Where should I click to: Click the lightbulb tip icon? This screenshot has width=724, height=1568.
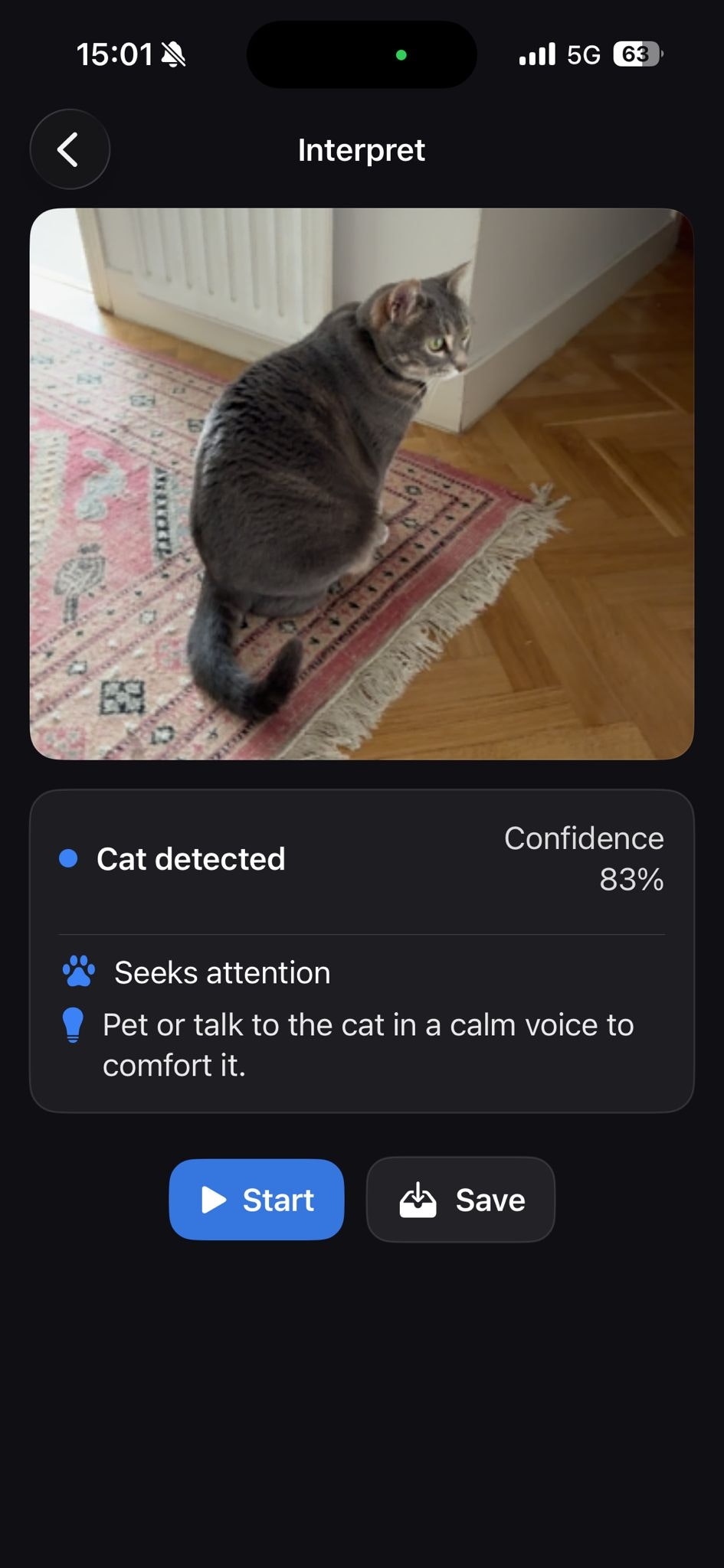[x=75, y=1024]
